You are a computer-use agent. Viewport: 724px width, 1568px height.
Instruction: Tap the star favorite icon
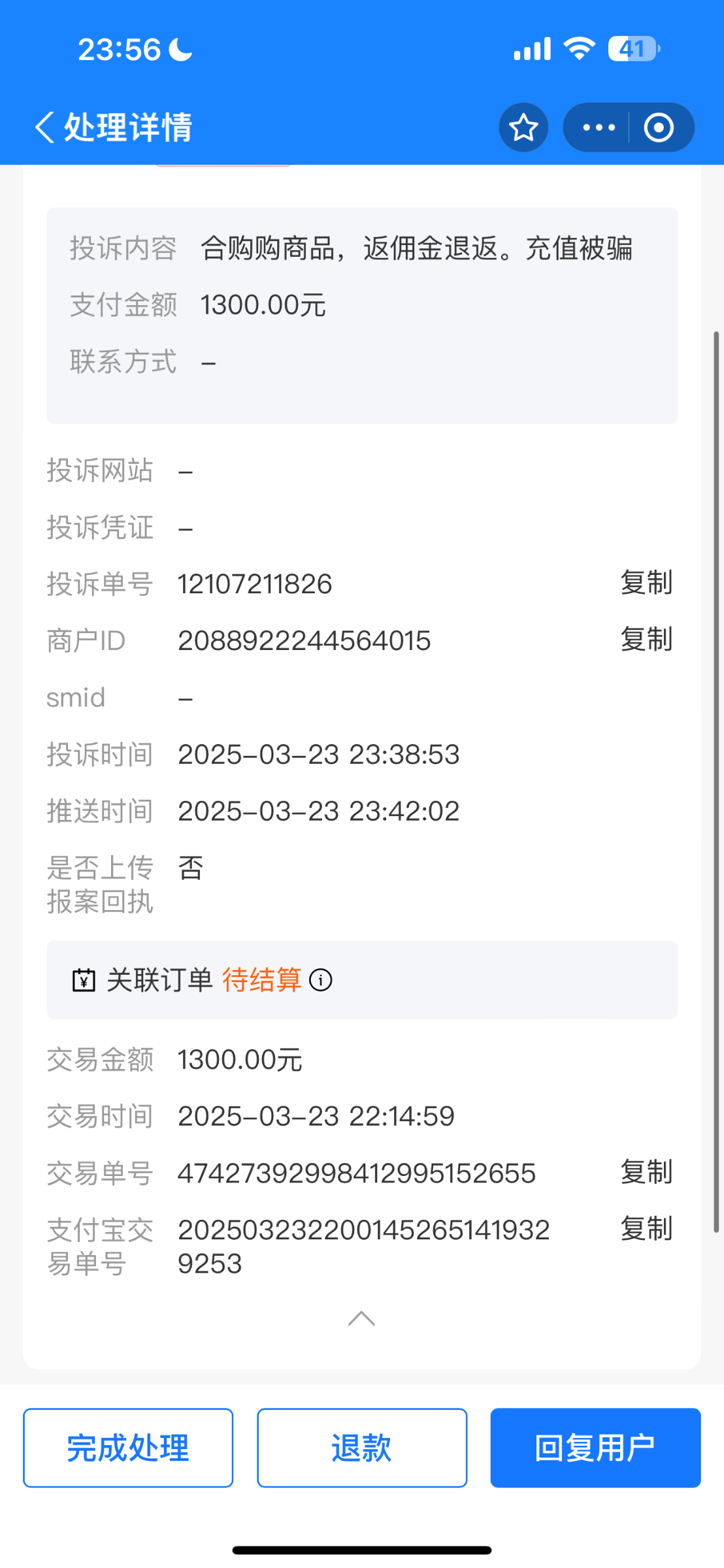click(523, 127)
